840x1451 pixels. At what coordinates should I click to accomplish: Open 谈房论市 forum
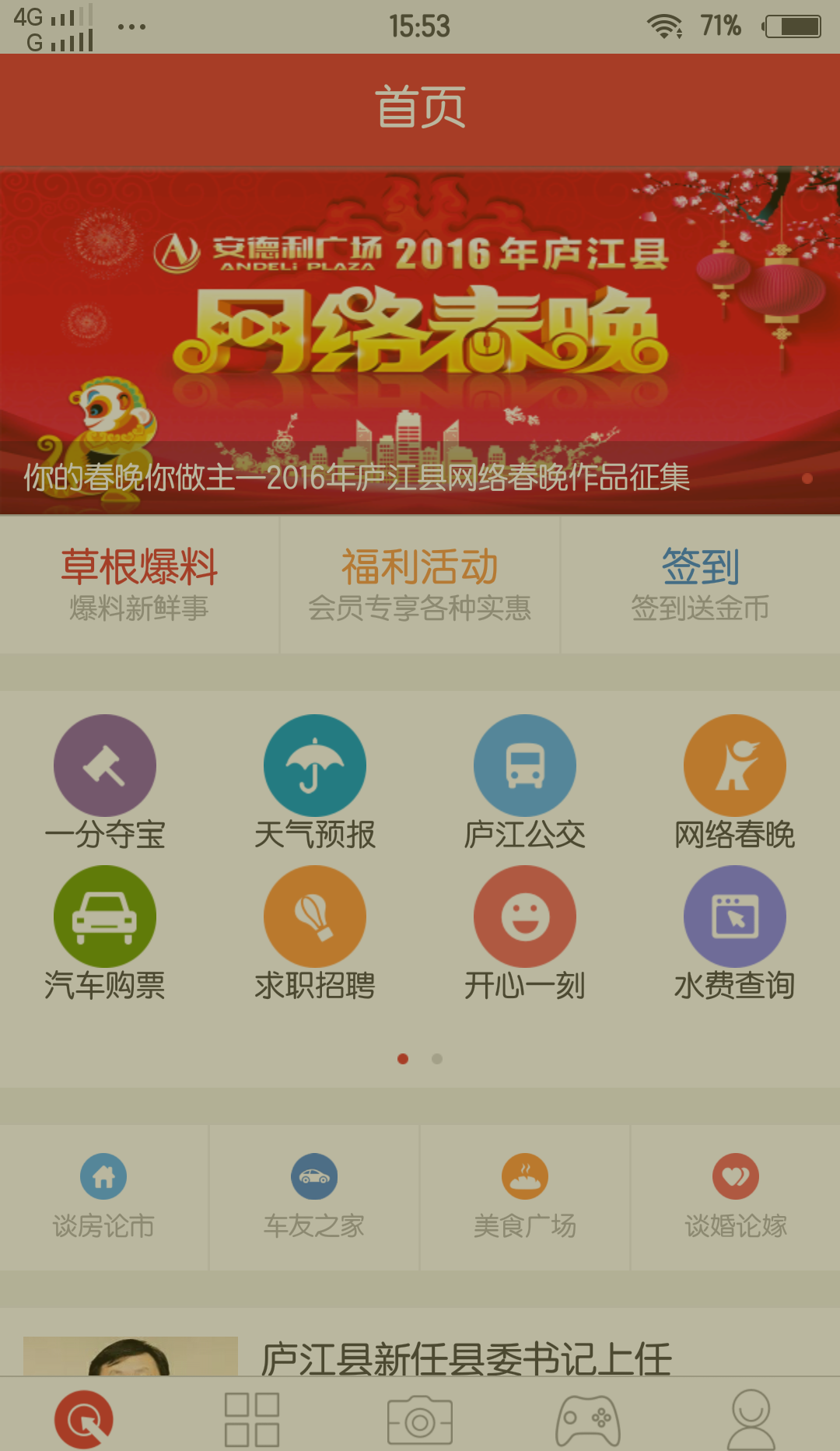point(104,1197)
